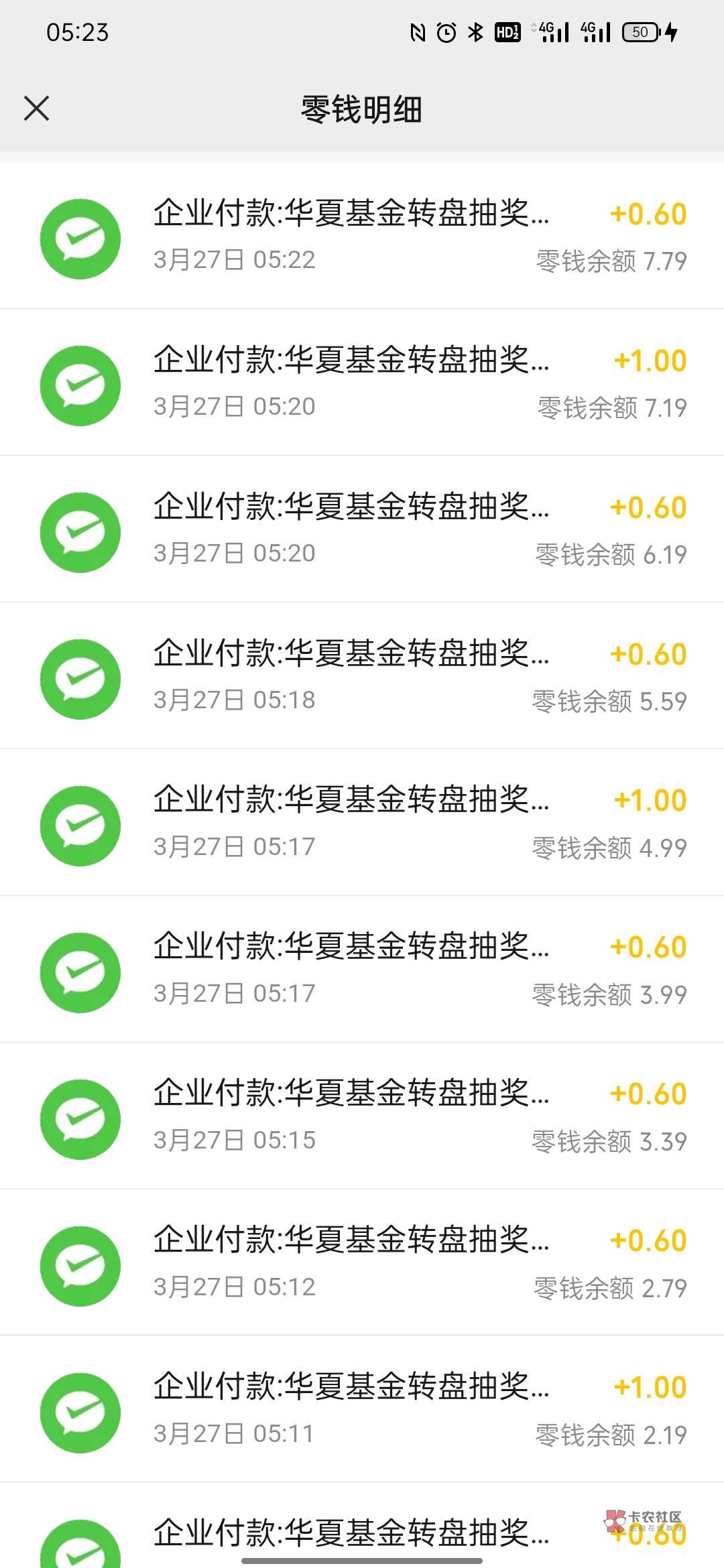Open the transaction with balance 7.19
This screenshot has width=724, height=1568.
pyautogui.click(x=362, y=383)
